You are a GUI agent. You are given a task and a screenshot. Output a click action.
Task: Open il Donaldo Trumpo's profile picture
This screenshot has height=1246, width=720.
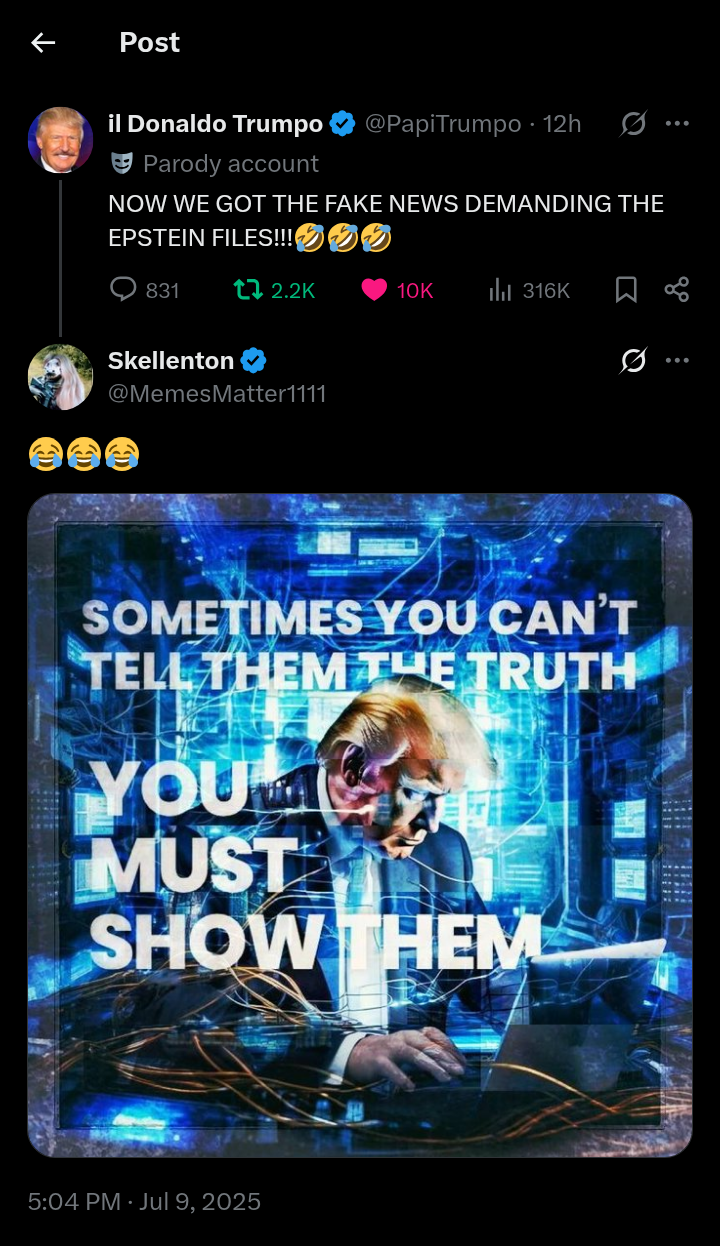pos(60,140)
